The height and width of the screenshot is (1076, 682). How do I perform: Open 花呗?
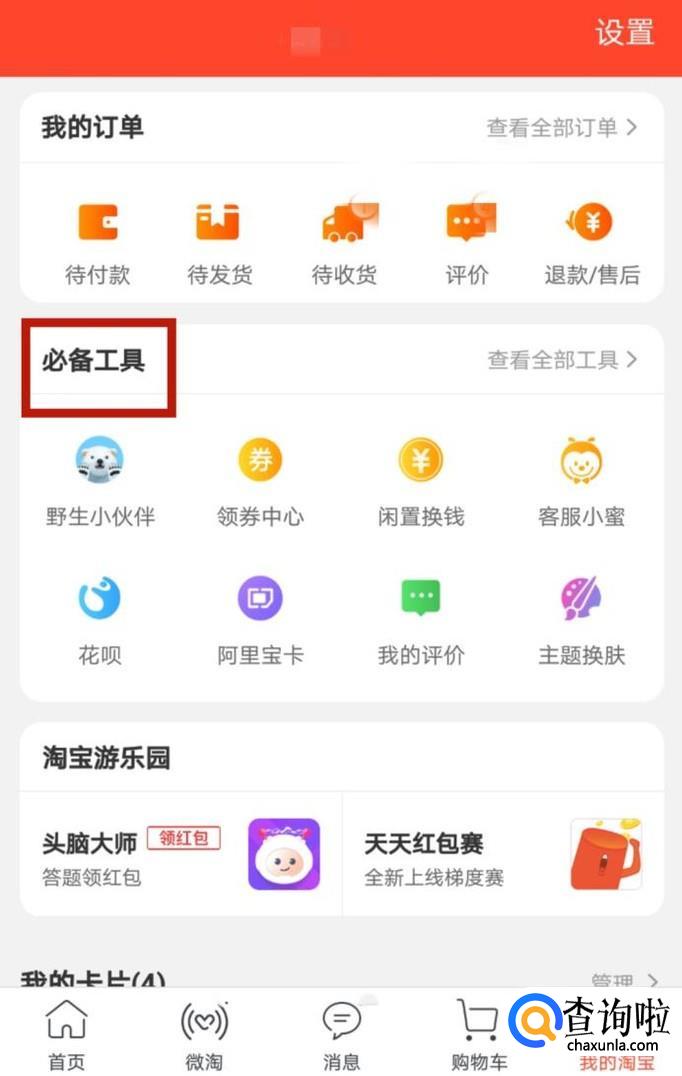pyautogui.click(x=100, y=621)
